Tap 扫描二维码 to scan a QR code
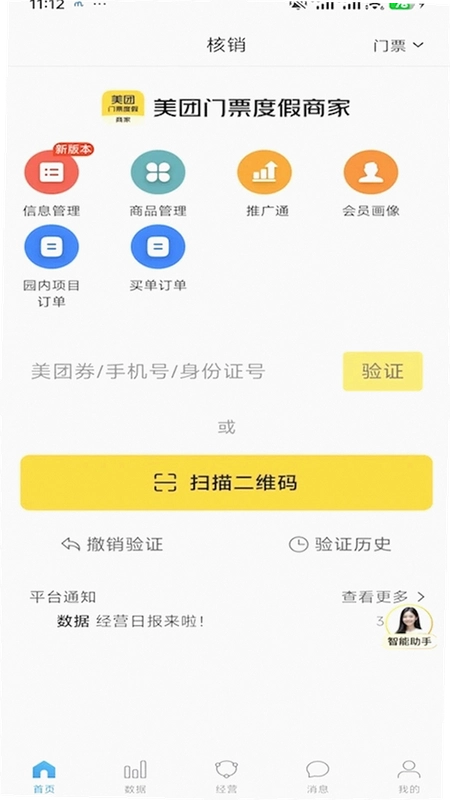The width and height of the screenshot is (450, 800). 227,483
